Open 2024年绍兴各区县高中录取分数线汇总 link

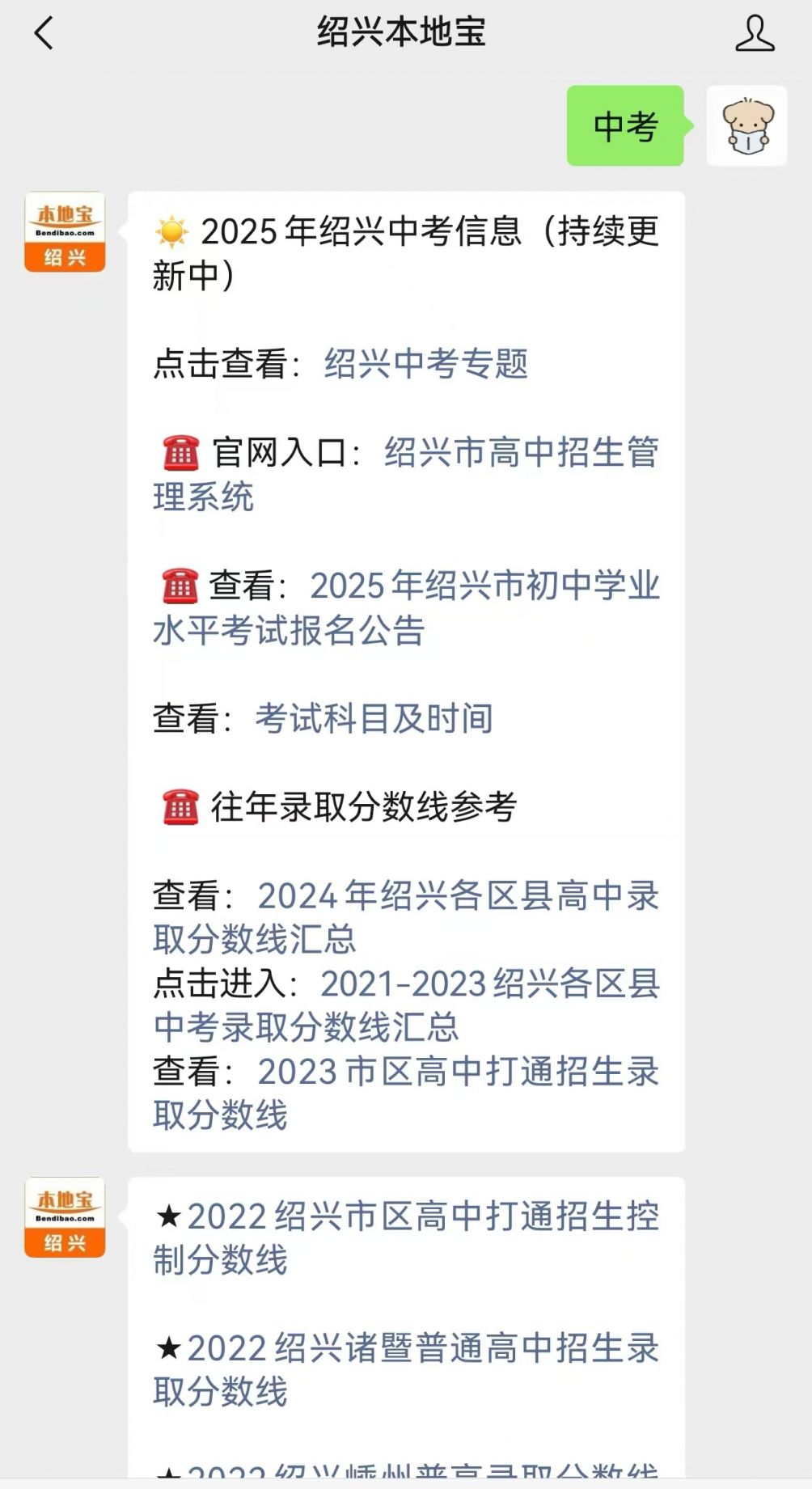point(406,917)
